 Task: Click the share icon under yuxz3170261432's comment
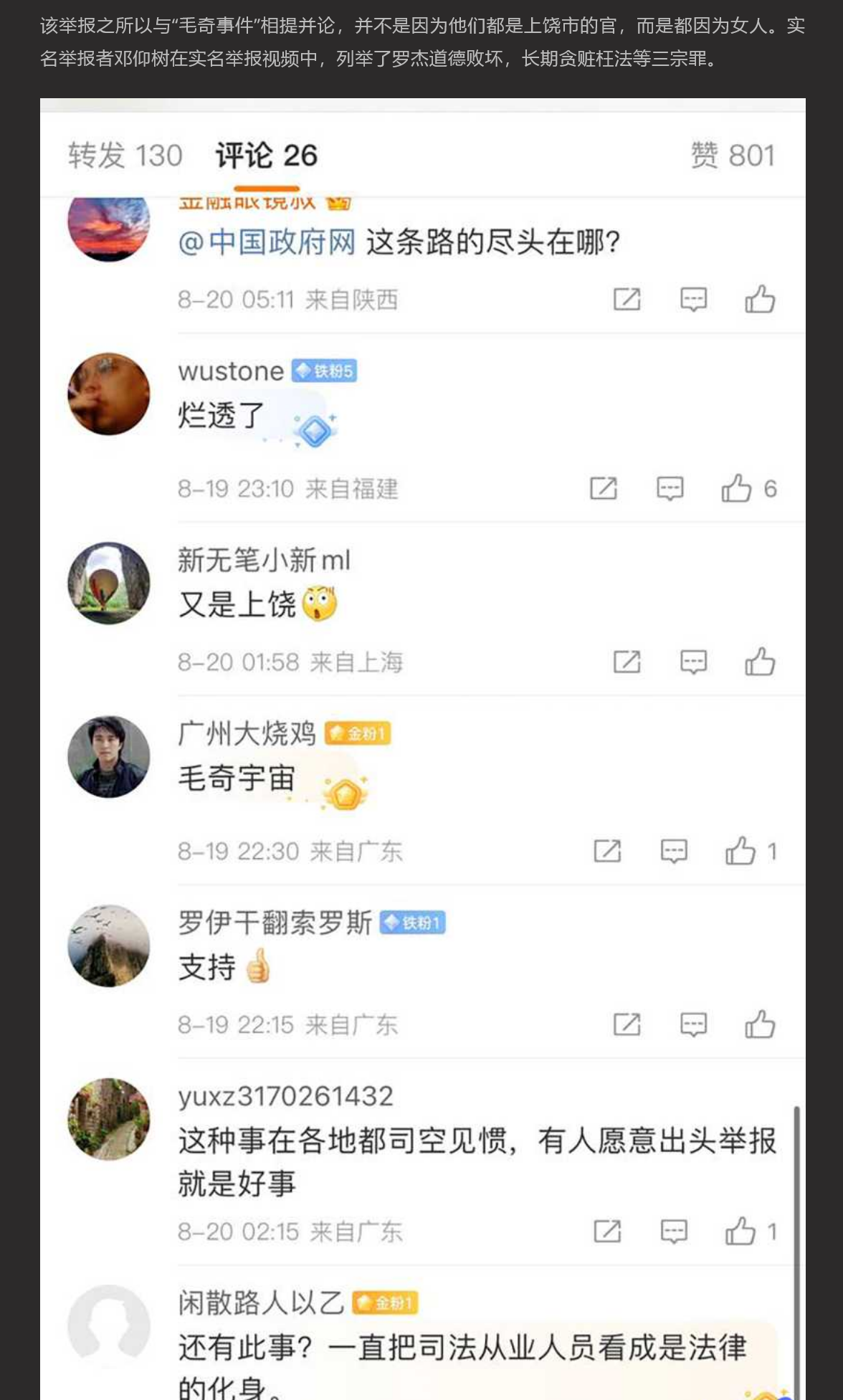tap(606, 1232)
